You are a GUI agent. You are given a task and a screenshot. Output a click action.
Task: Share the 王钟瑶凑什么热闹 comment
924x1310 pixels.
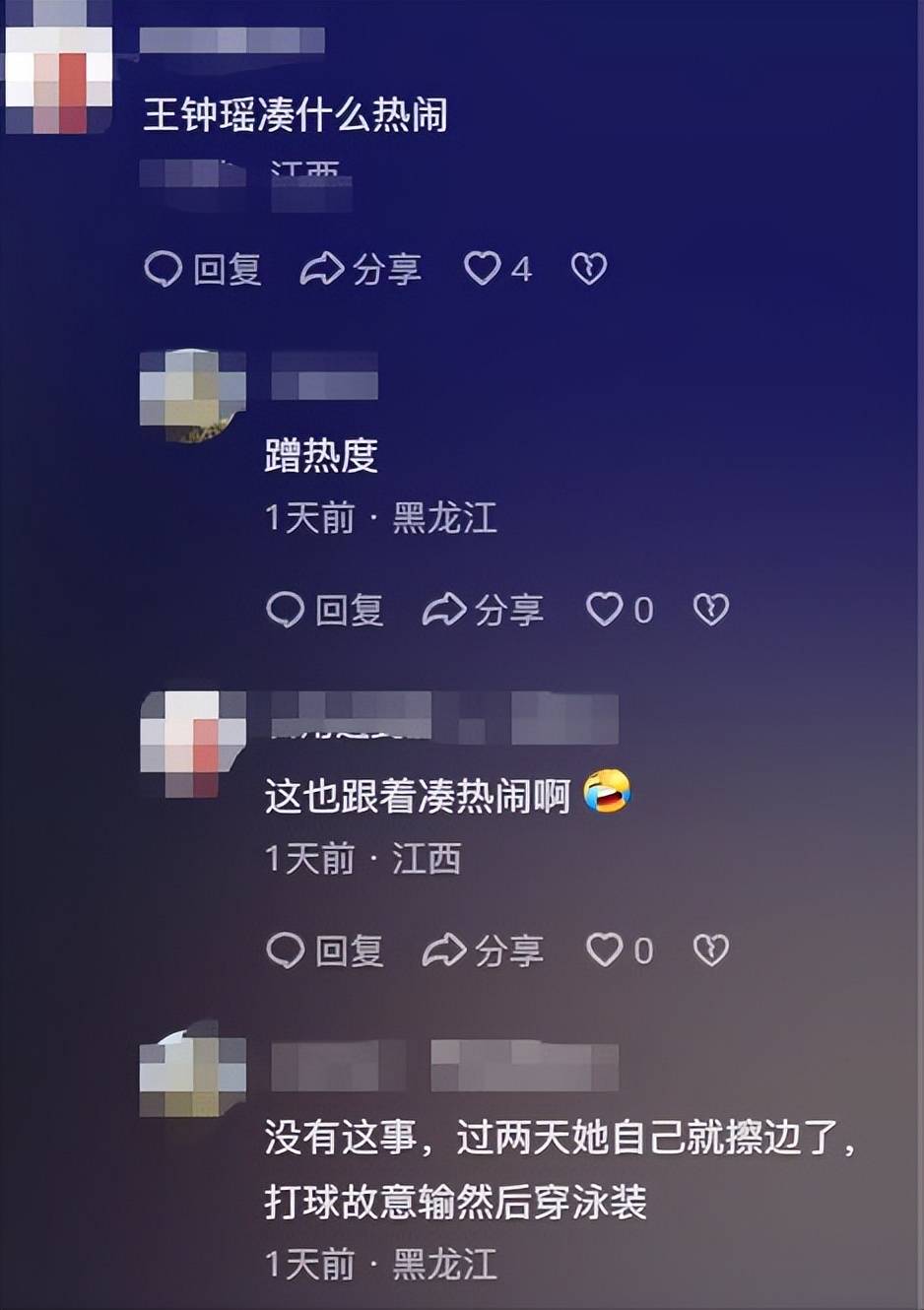[361, 269]
